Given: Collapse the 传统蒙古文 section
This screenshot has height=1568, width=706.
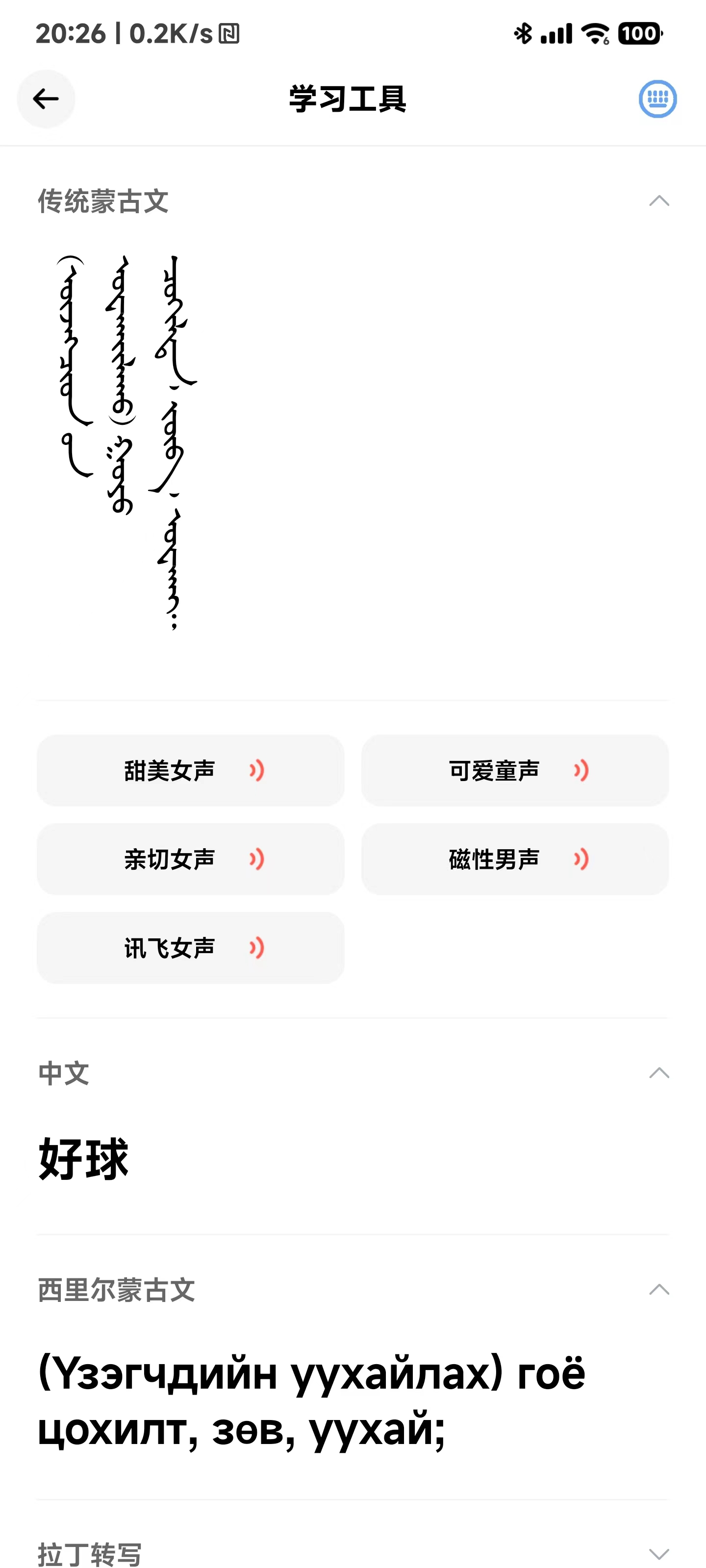Looking at the screenshot, I should click(x=659, y=201).
